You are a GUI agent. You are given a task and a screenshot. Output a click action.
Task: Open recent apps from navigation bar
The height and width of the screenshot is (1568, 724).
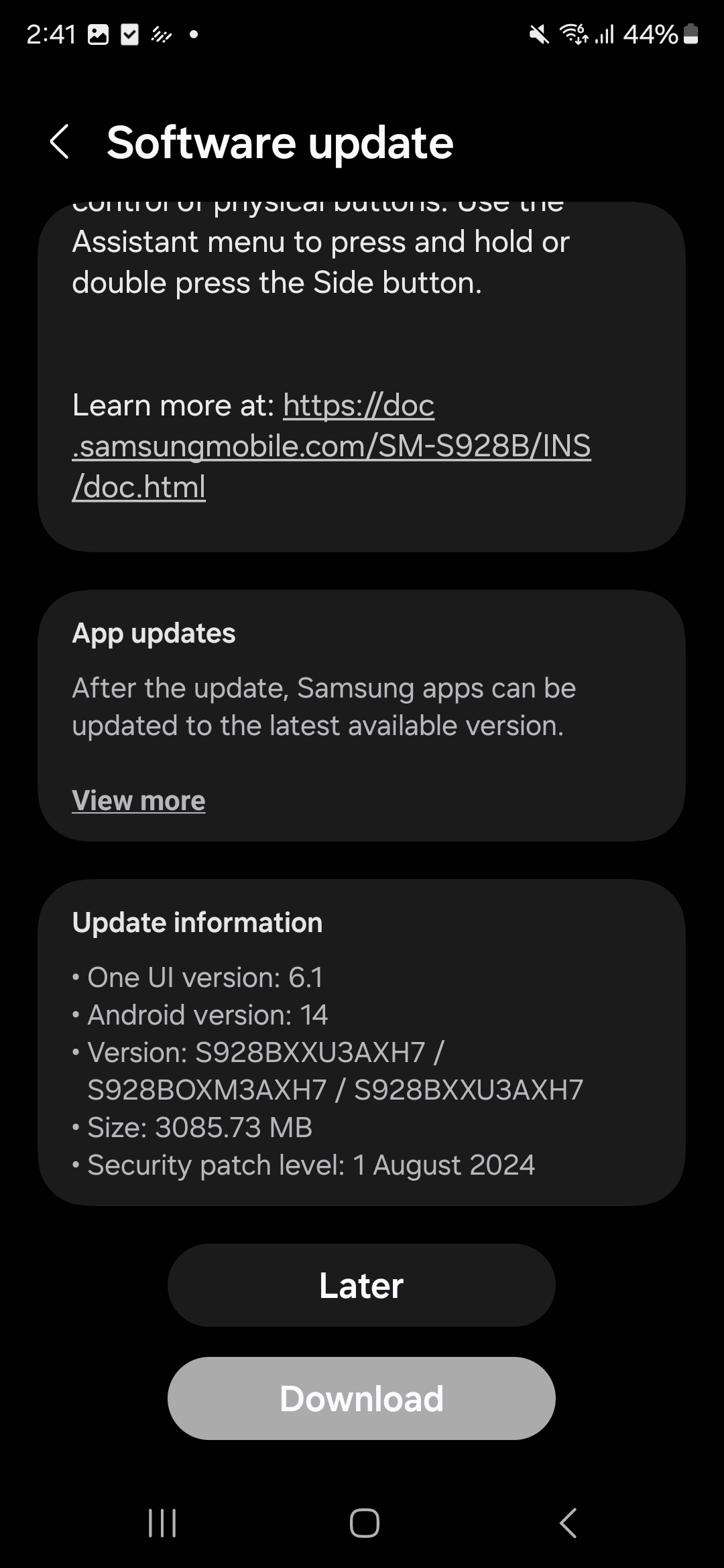point(162,1523)
